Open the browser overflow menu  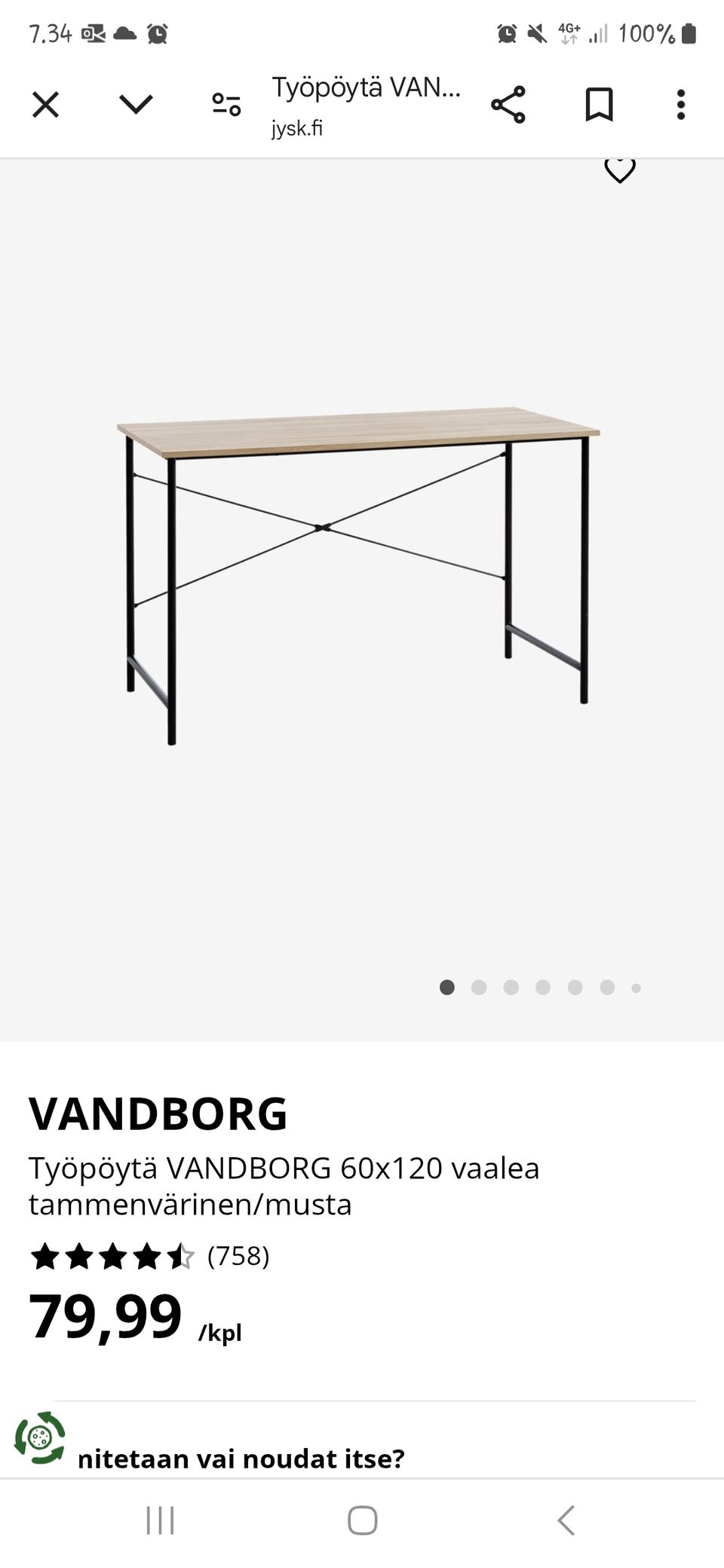tap(680, 105)
